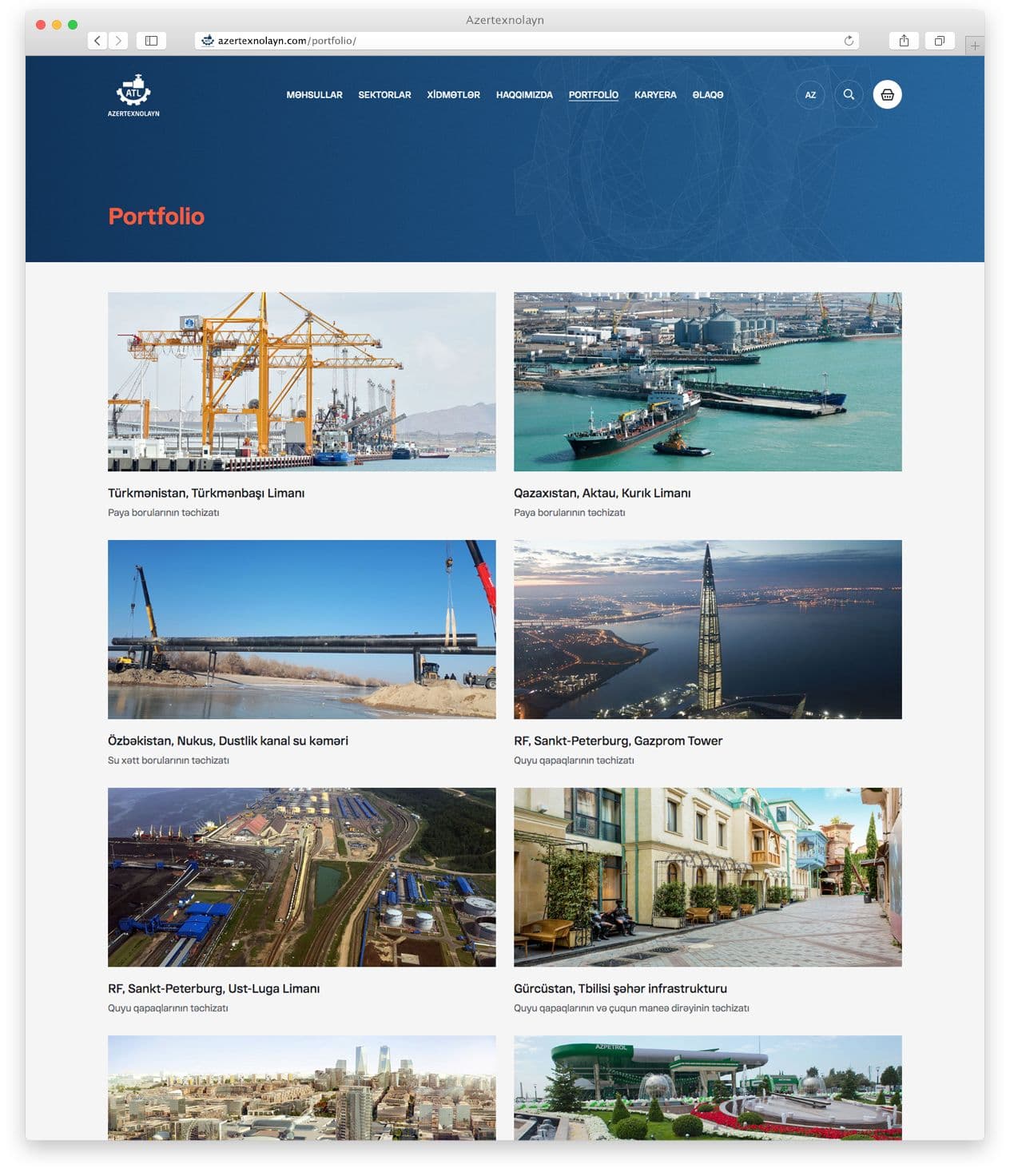This screenshot has height=1176, width=1010.
Task: Open the Karyera page
Action: click(x=655, y=94)
